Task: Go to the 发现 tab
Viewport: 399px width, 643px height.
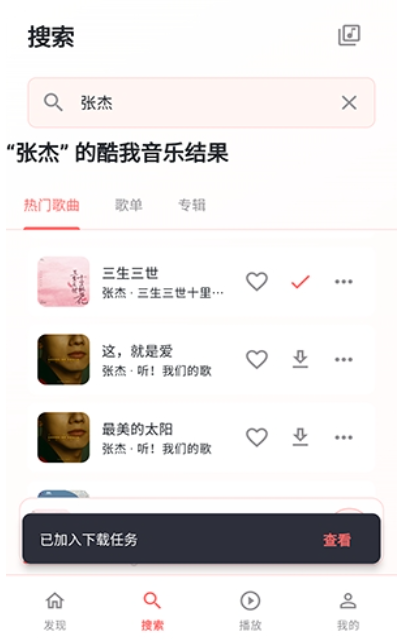Action: click(55, 611)
